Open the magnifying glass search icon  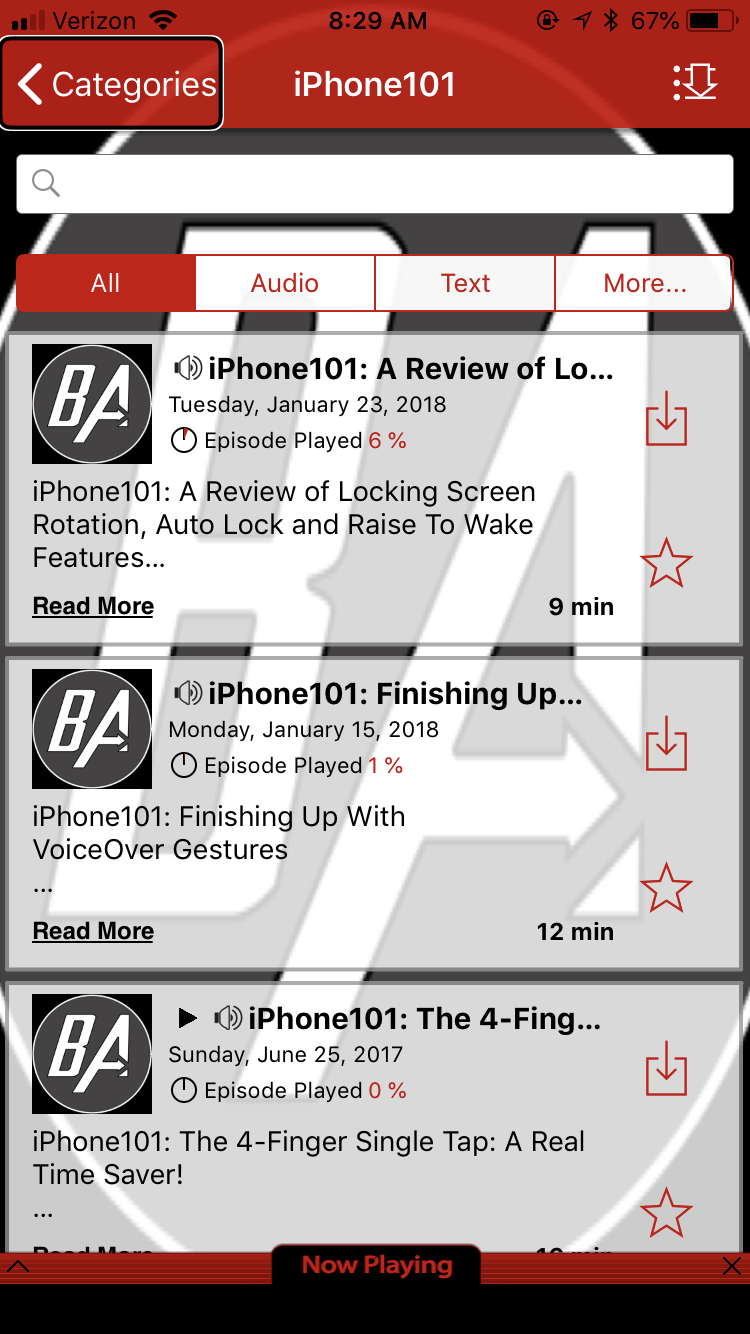tap(42, 184)
